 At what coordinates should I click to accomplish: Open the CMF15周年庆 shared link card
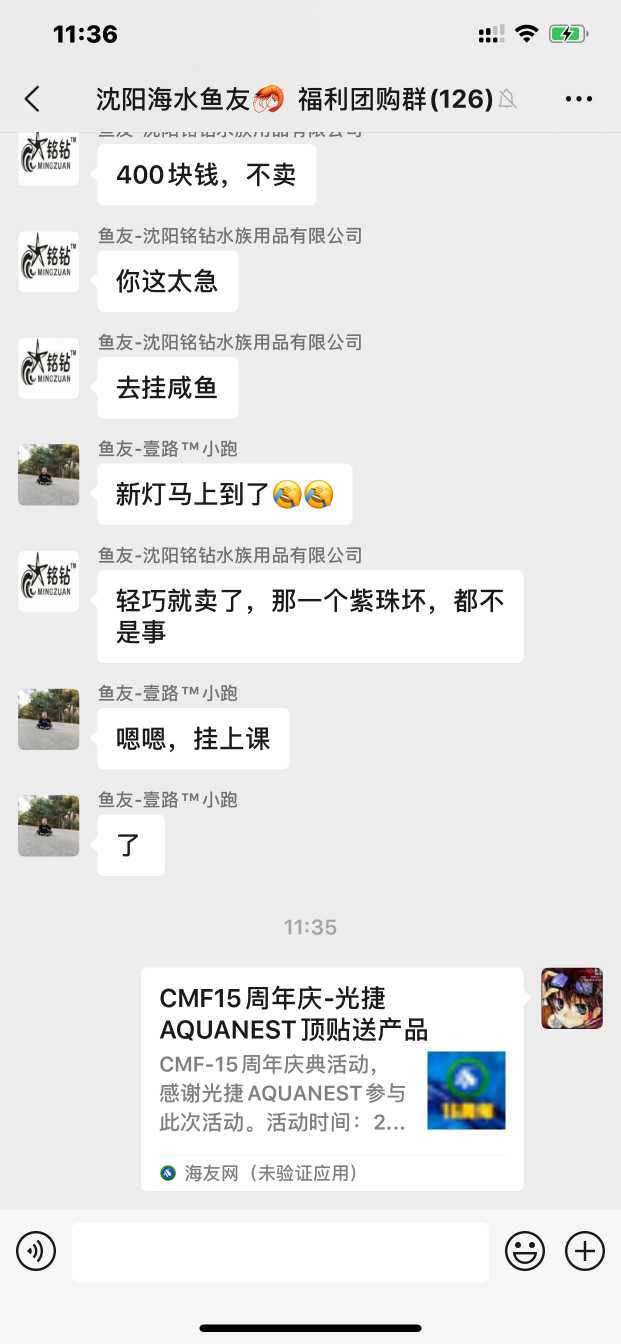pos(332,1078)
